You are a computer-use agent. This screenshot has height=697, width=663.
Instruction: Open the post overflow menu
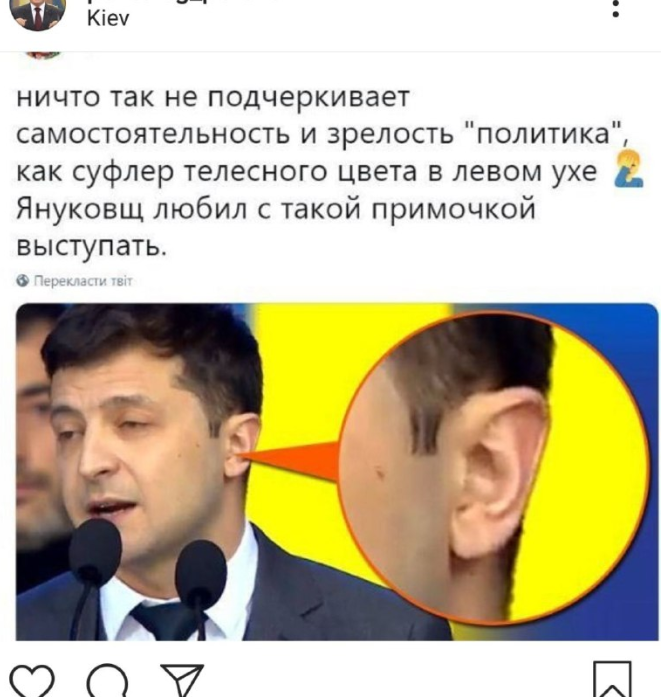point(616,10)
